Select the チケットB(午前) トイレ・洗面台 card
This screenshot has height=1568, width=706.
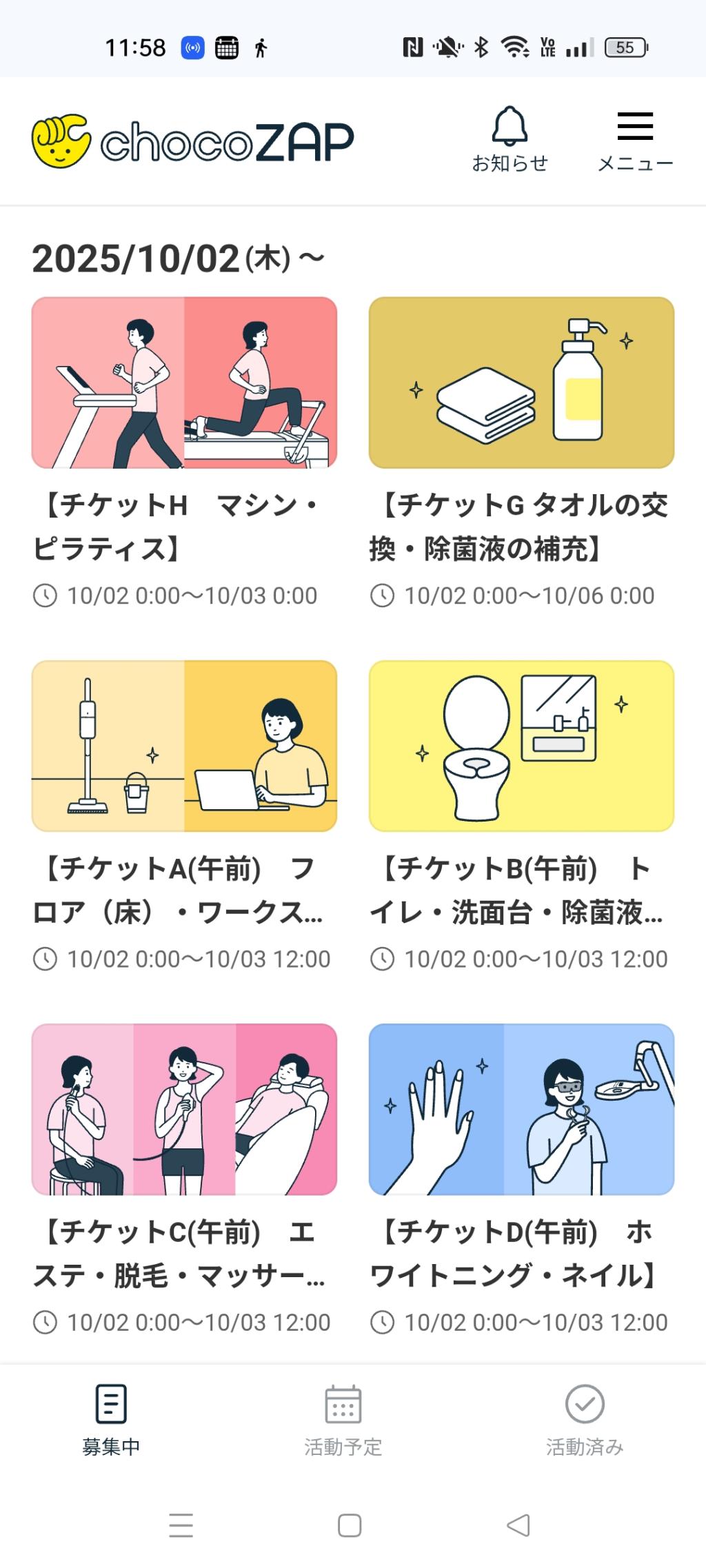[x=521, y=746]
